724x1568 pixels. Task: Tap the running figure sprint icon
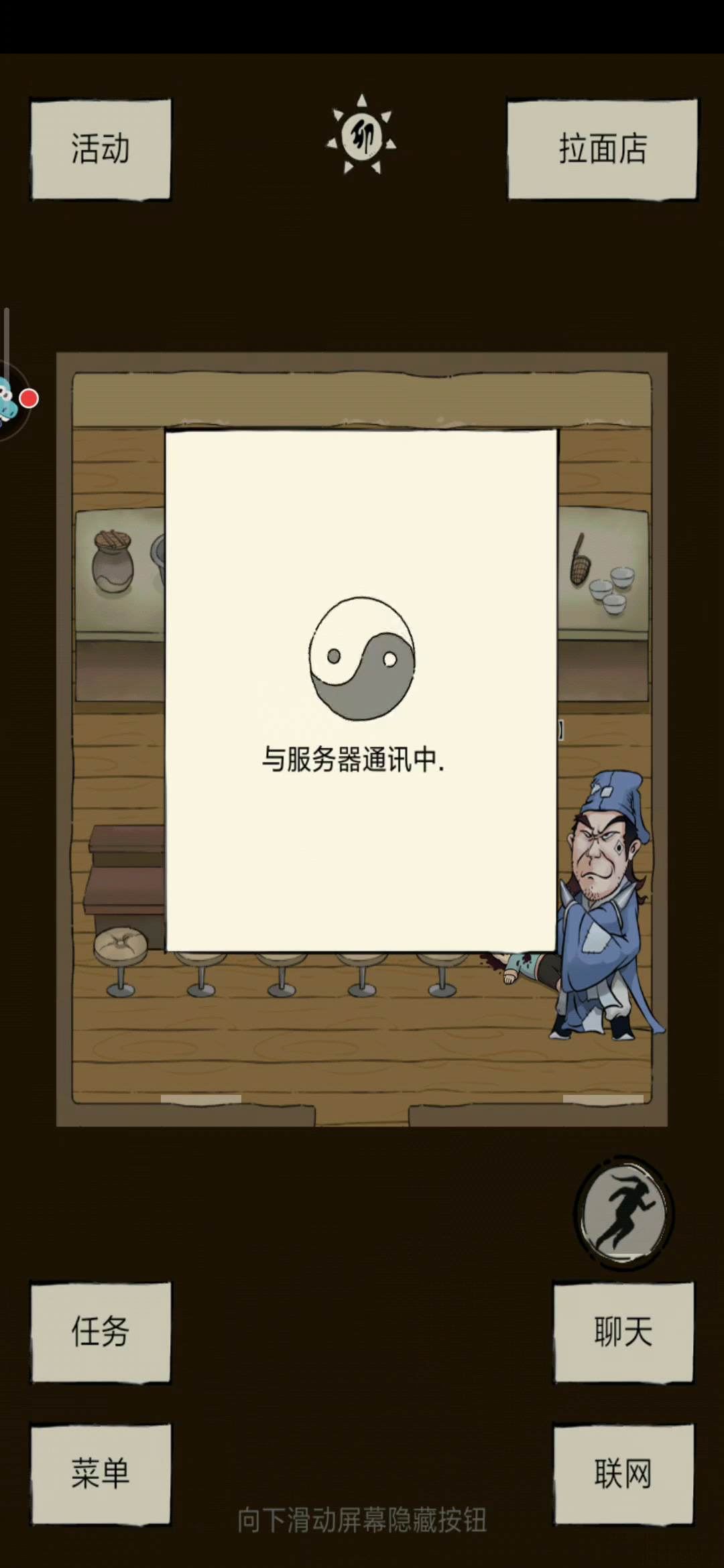pyautogui.click(x=624, y=1213)
